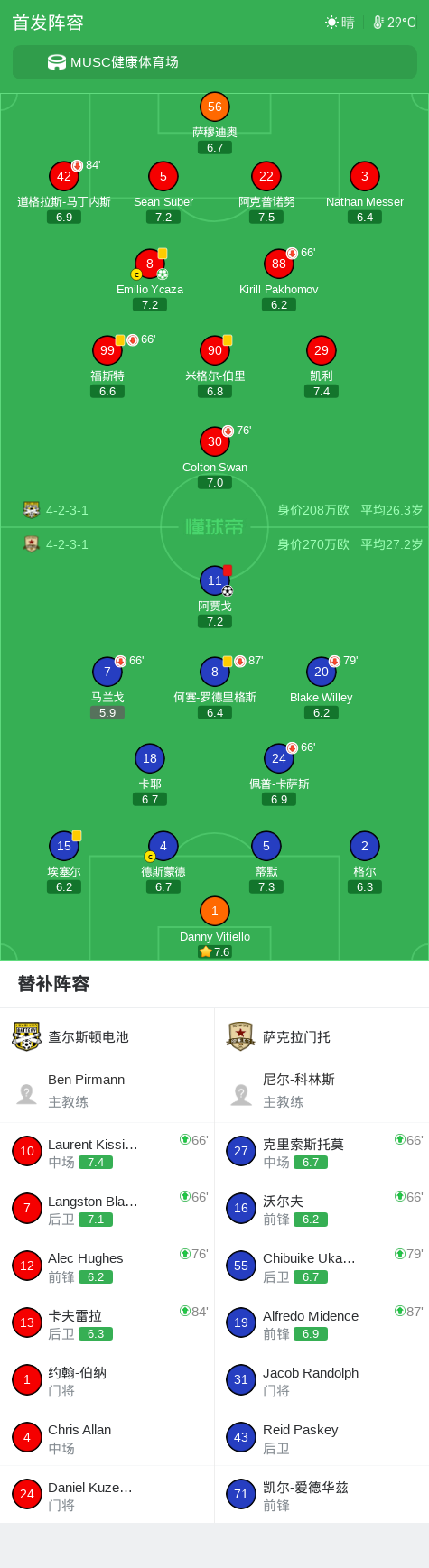Open Nathan Messer's player profile
Viewport: 429px width, 1568px height.
365,191
